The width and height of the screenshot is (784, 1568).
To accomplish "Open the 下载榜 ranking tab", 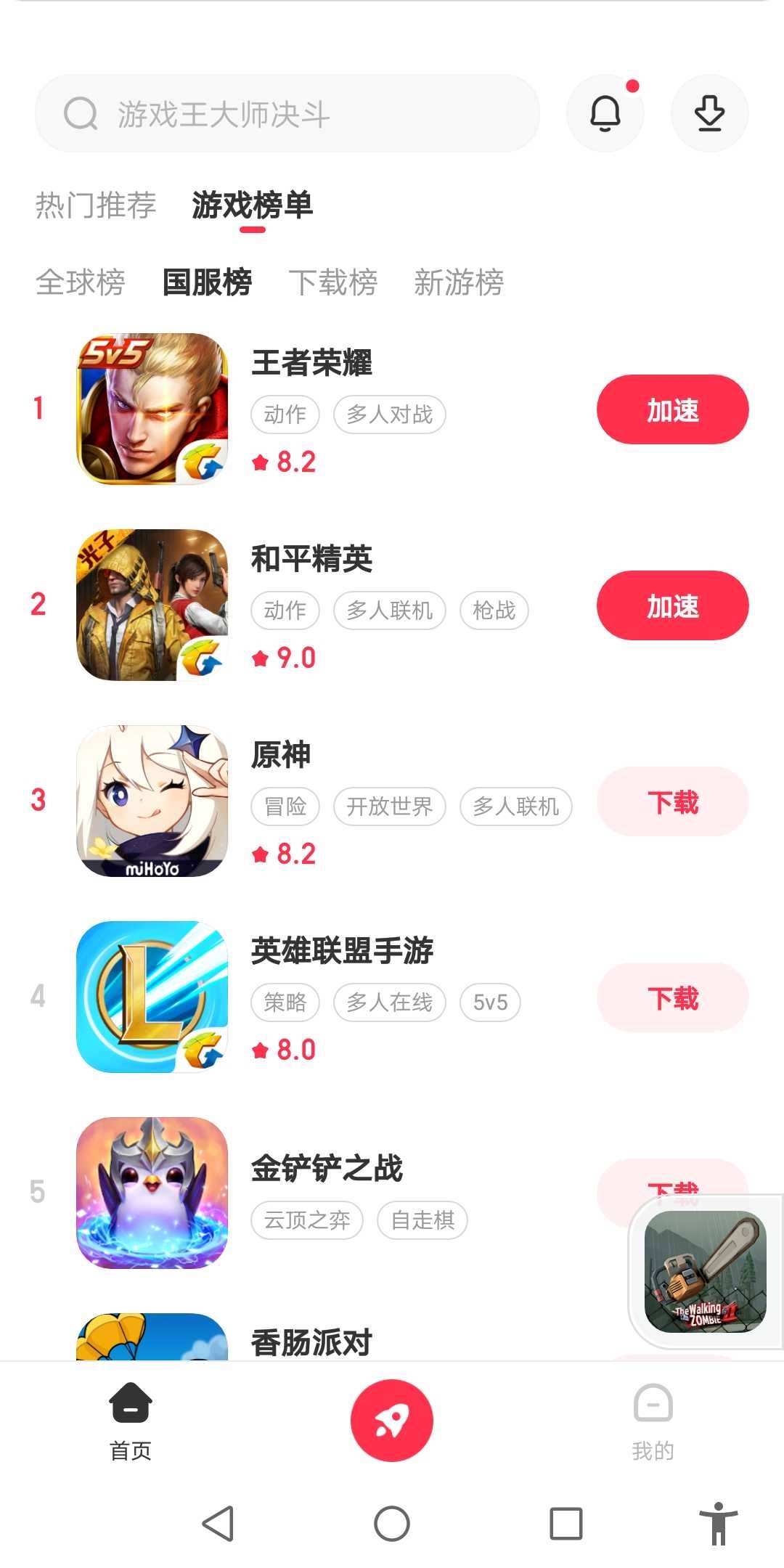I will coord(333,283).
